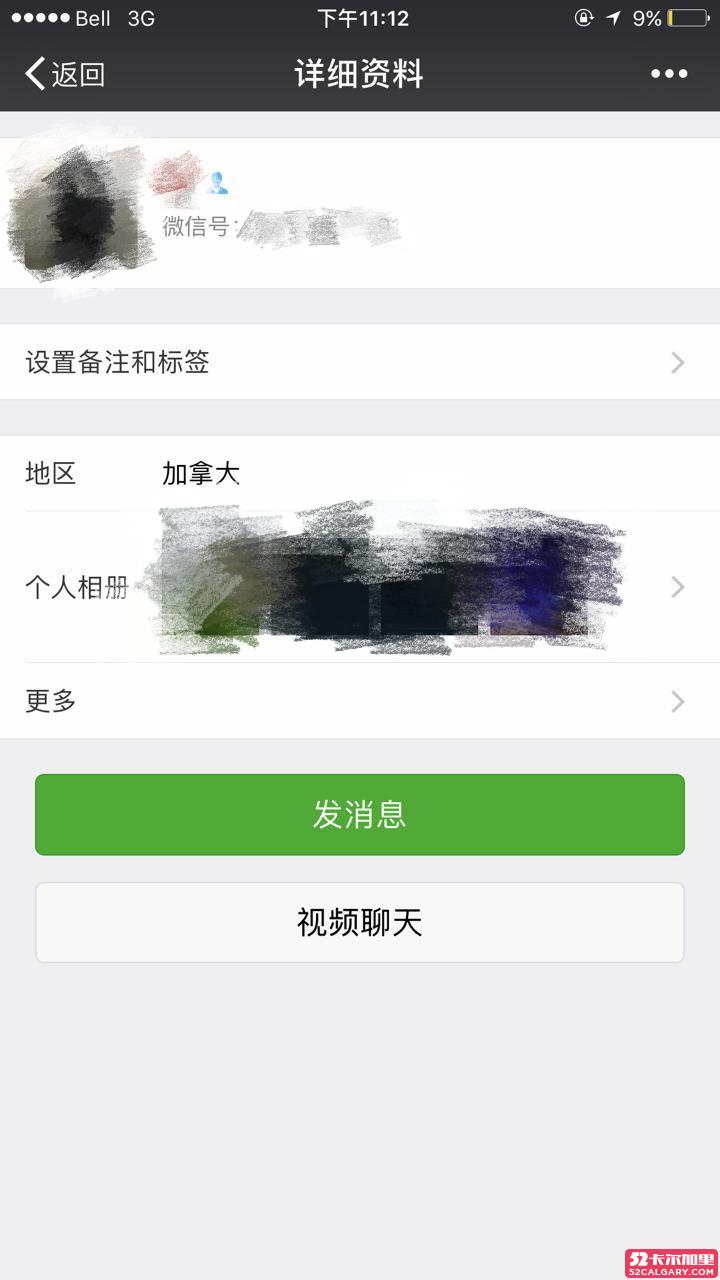
Task: Start a 视频聊天 video call
Action: [360, 922]
